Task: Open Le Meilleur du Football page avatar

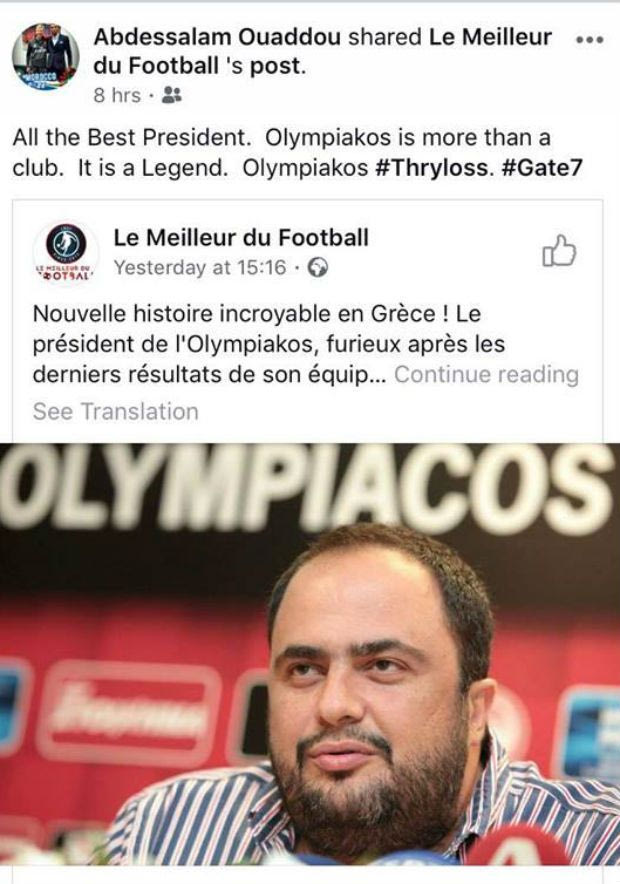Action: coord(65,252)
